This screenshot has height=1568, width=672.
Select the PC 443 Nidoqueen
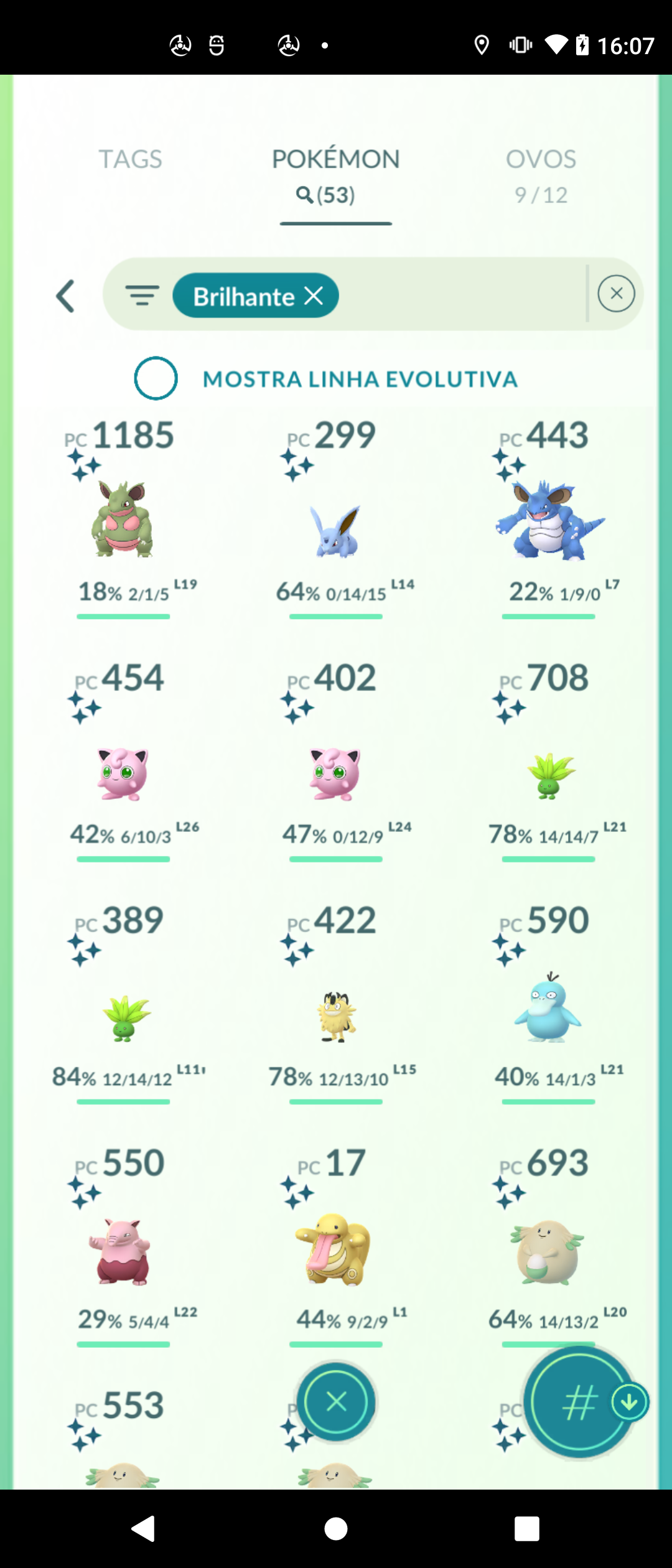click(x=549, y=520)
